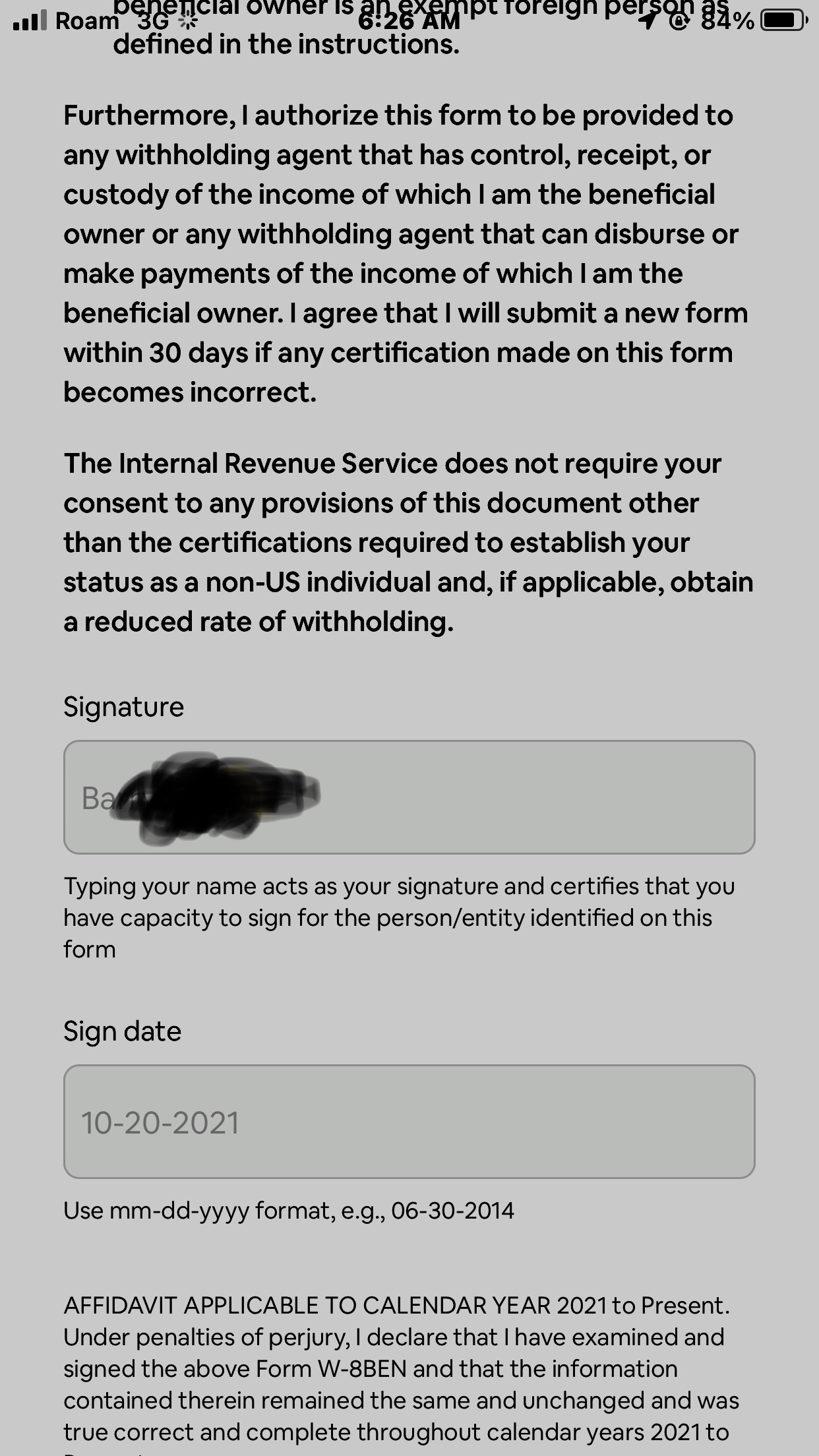The image size is (819, 1456).
Task: Select the Sign date field
Action: pos(409,1122)
